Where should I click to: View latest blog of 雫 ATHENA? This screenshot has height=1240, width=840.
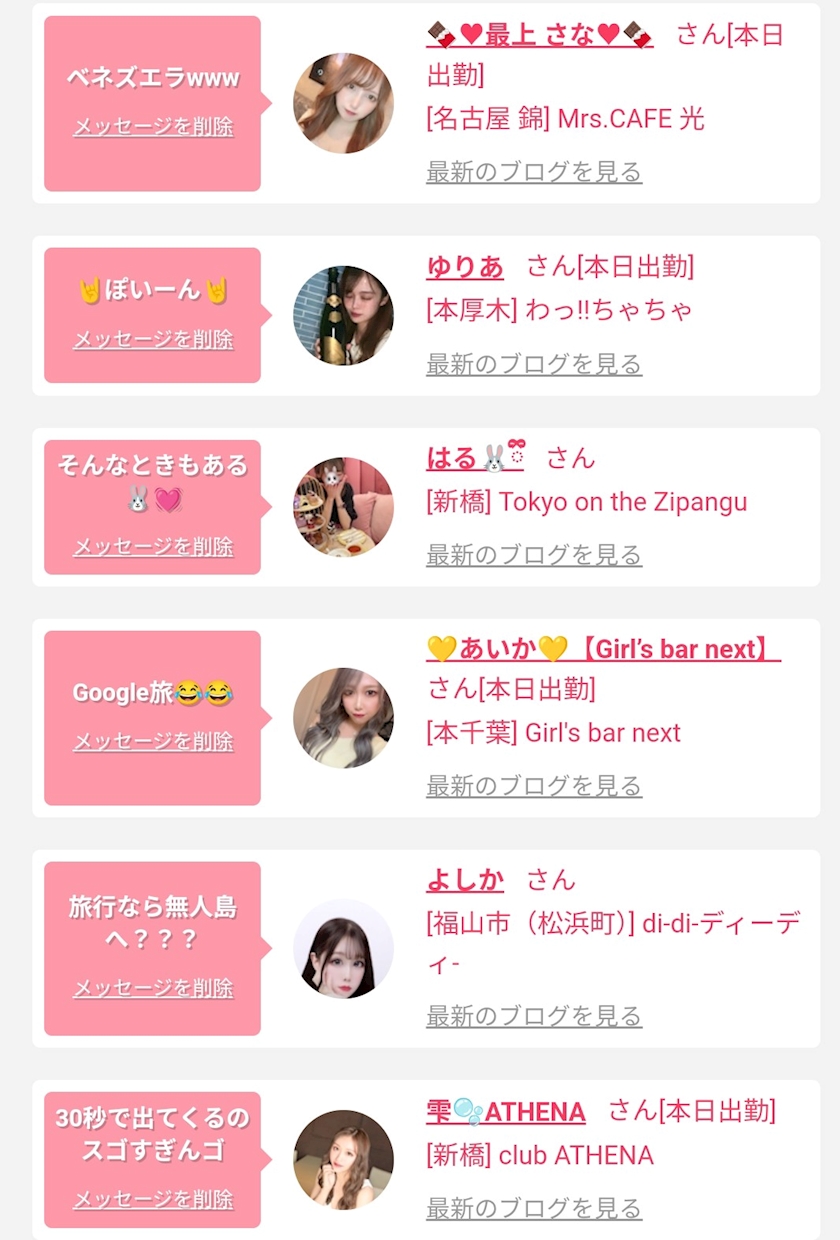point(534,1208)
